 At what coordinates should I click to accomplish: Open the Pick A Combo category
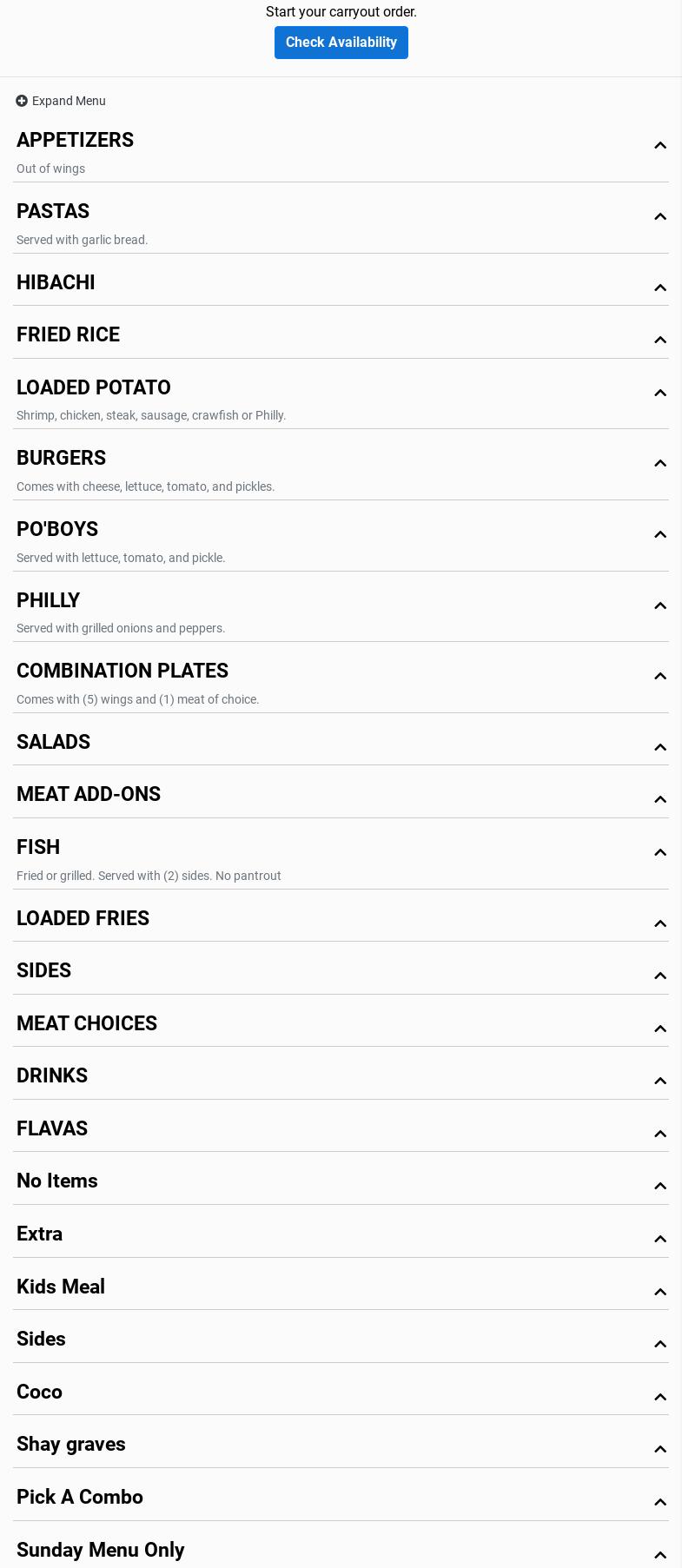click(80, 1498)
